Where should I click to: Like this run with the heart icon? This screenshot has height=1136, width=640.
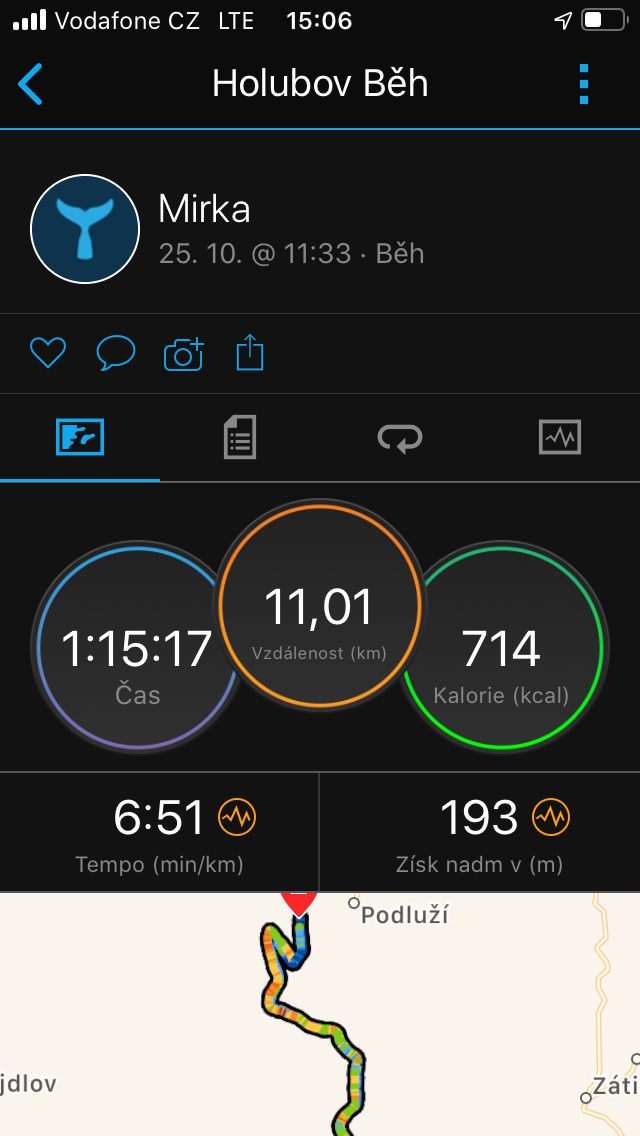pos(48,354)
